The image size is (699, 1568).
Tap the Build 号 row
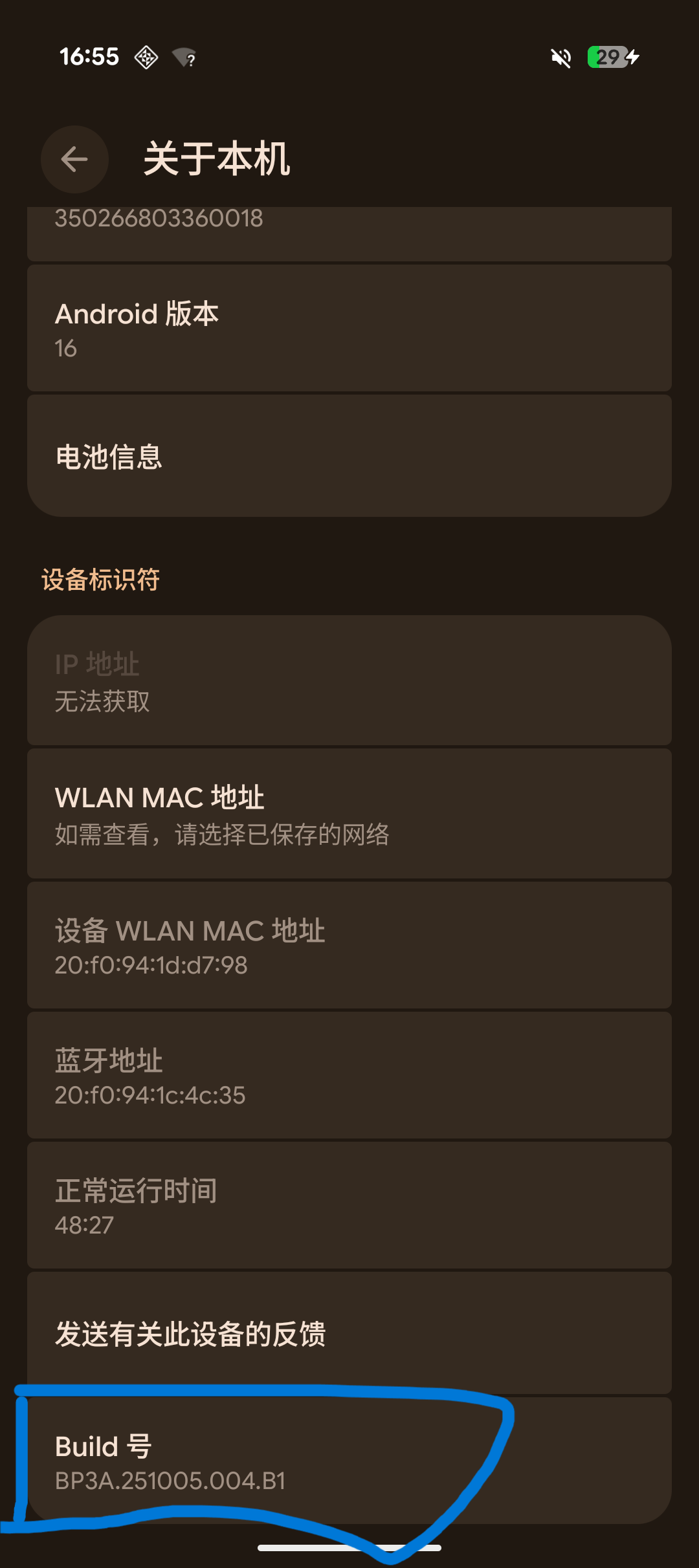pos(349,1462)
